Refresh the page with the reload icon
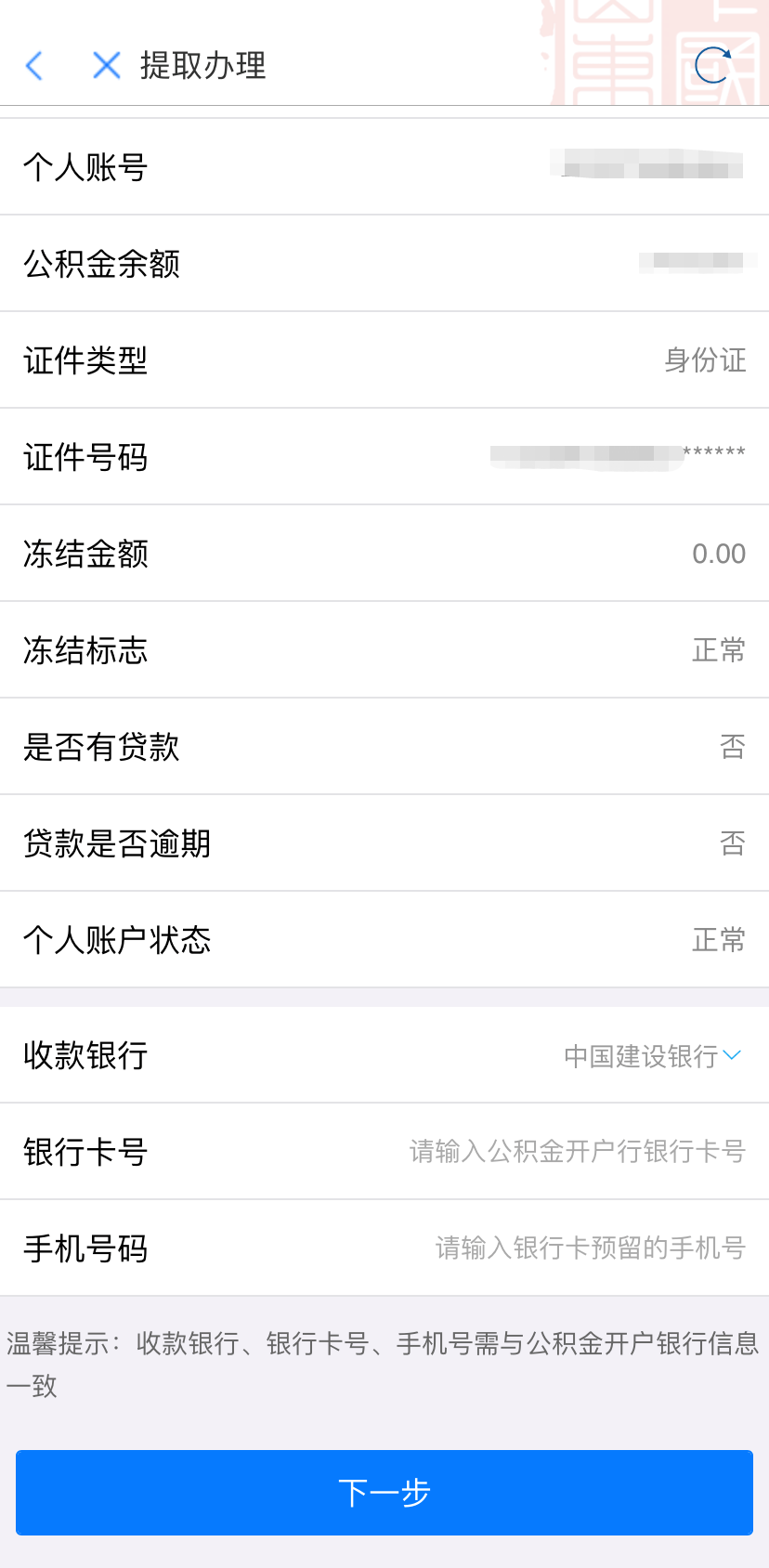 point(713,65)
